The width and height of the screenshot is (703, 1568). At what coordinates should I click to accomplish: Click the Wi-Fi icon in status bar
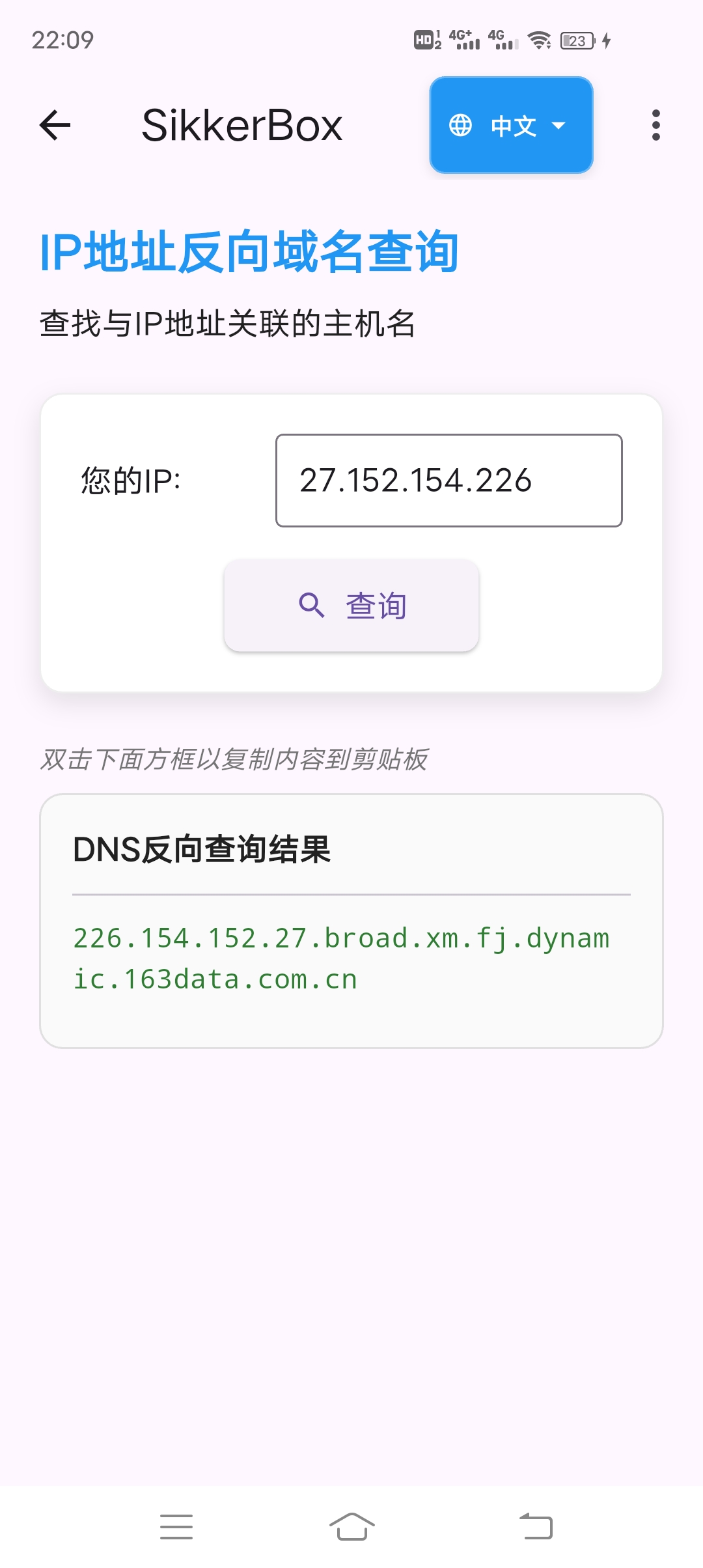click(x=539, y=40)
